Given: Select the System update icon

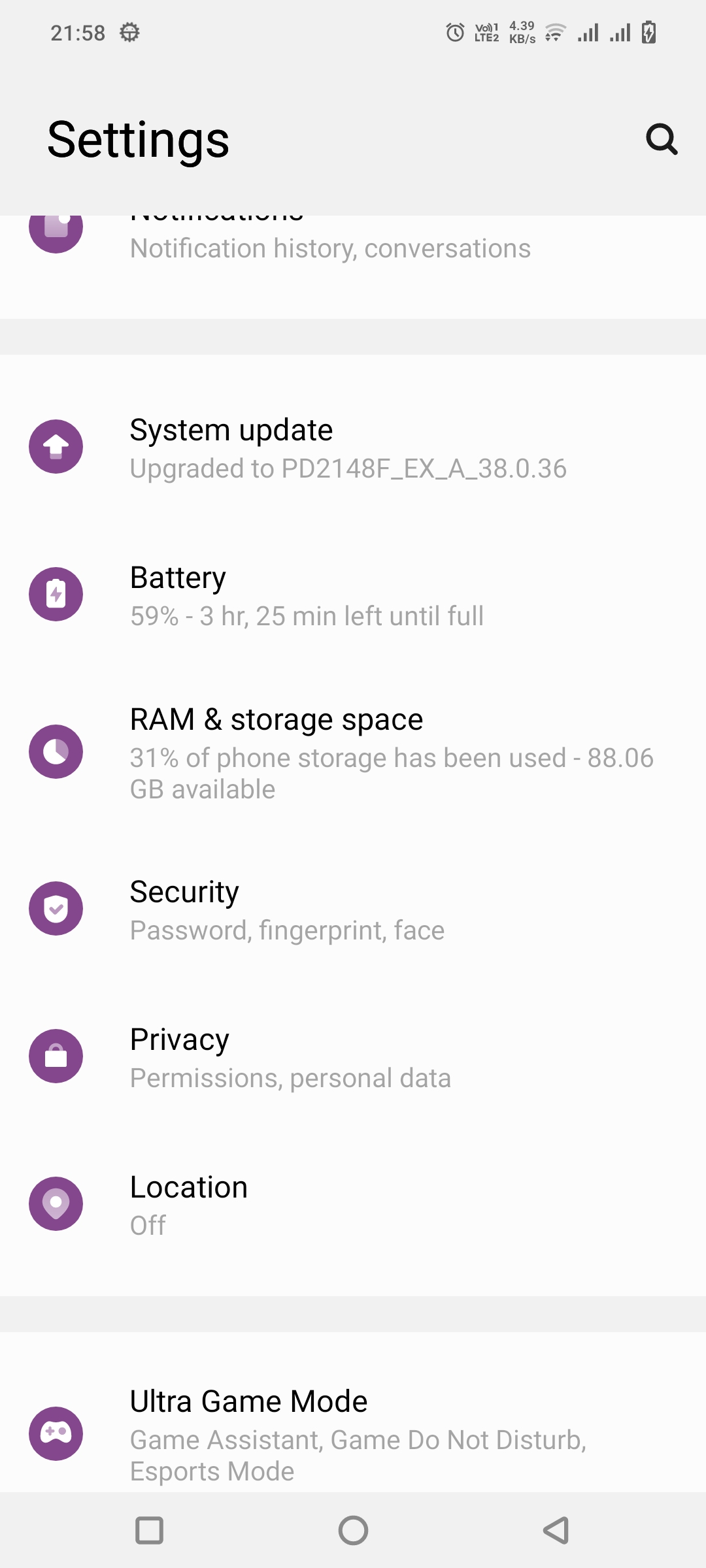Looking at the screenshot, I should [56, 447].
